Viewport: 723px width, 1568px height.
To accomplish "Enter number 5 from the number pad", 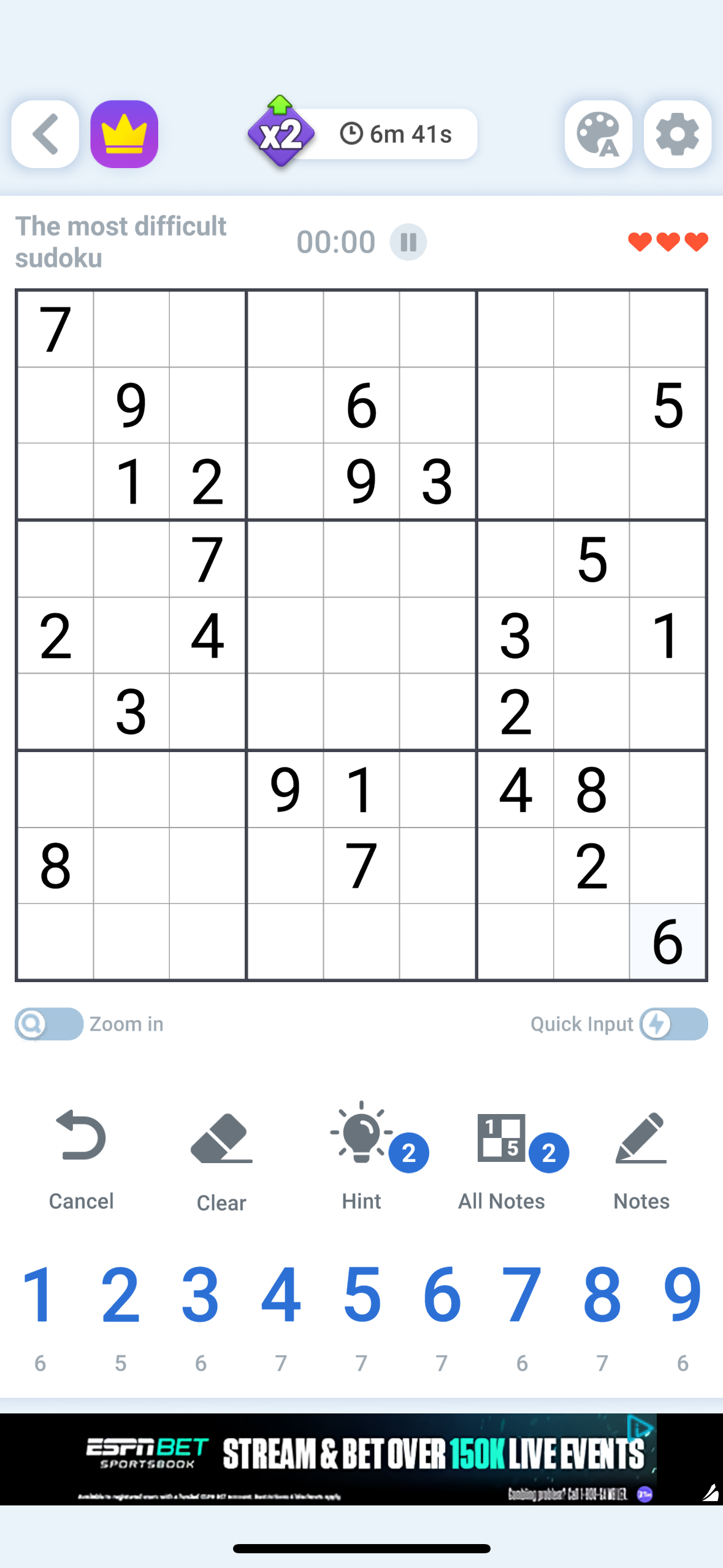I will pyautogui.click(x=362, y=1294).
